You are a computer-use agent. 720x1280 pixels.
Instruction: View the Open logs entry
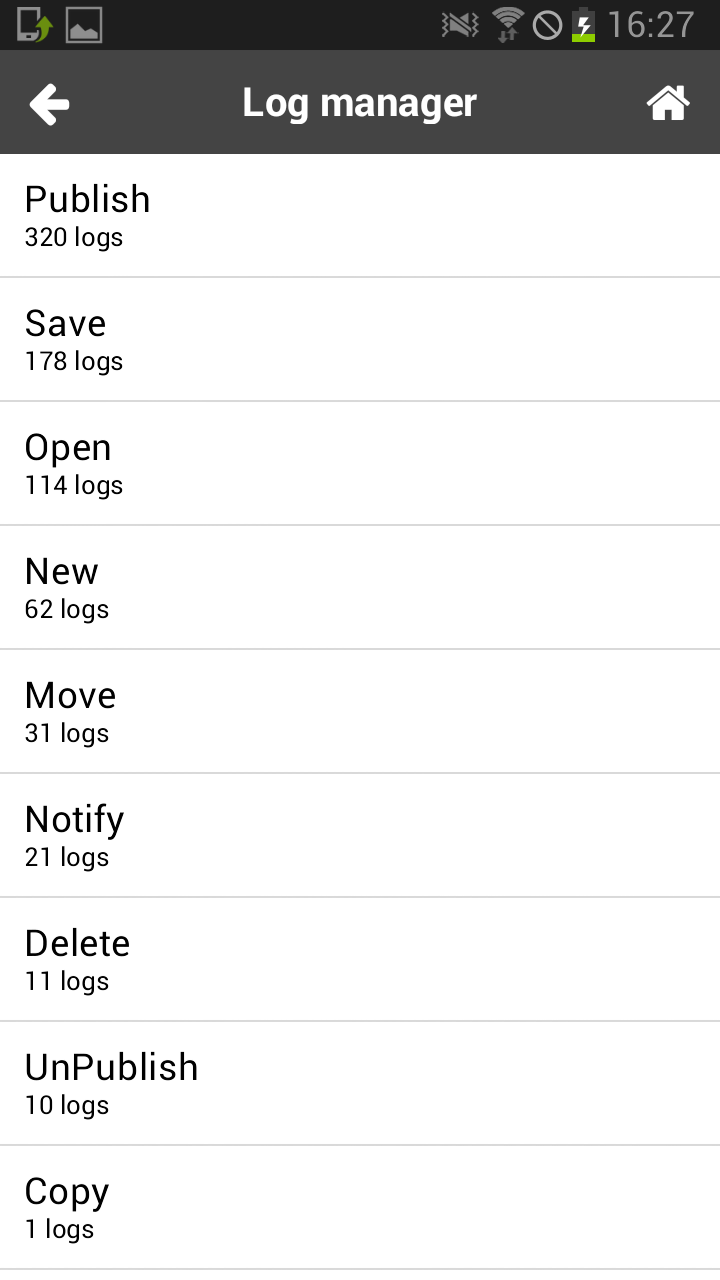pyautogui.click(x=360, y=464)
